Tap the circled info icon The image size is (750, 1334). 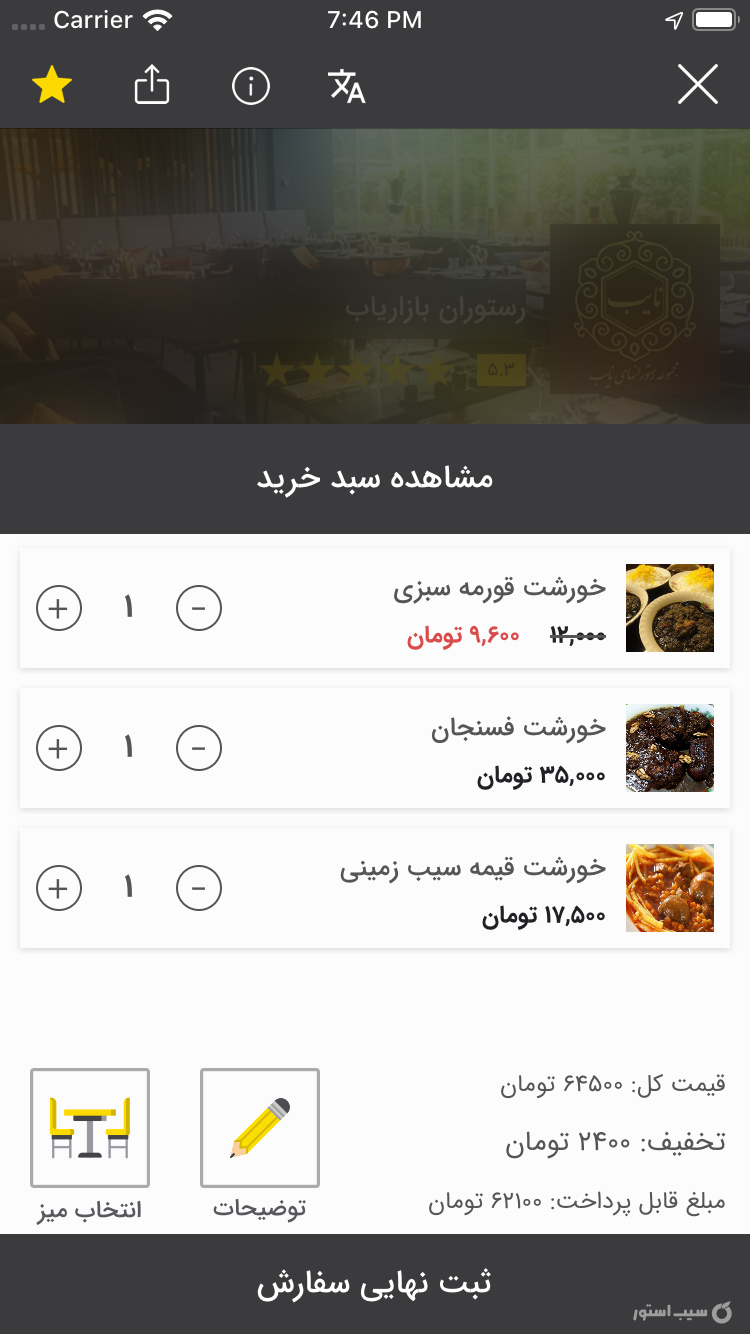coord(250,85)
